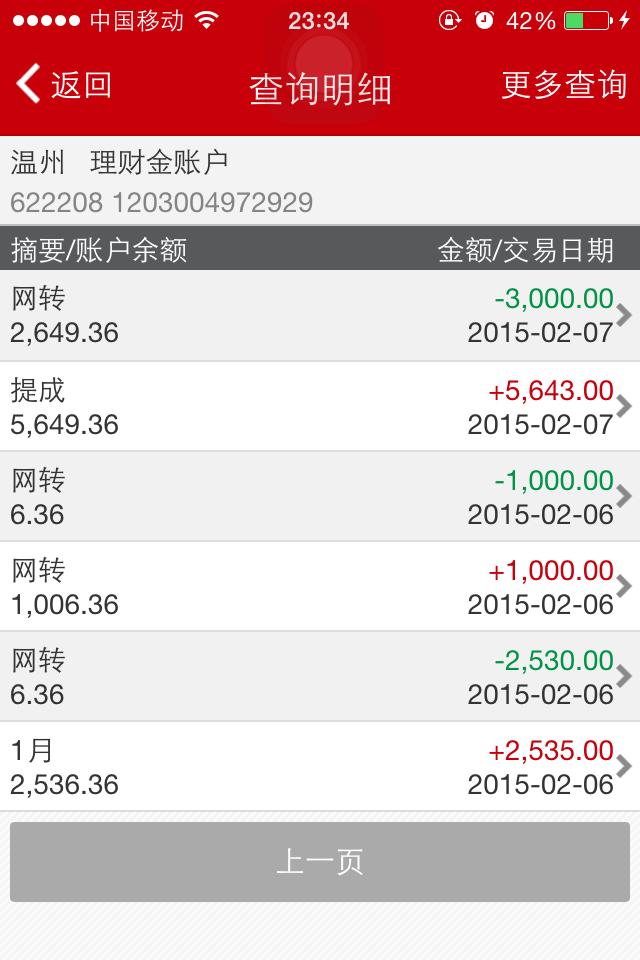This screenshot has height=960, width=640.
Task: Select the 网转 +1,000.00 transaction row
Action: 320,586
